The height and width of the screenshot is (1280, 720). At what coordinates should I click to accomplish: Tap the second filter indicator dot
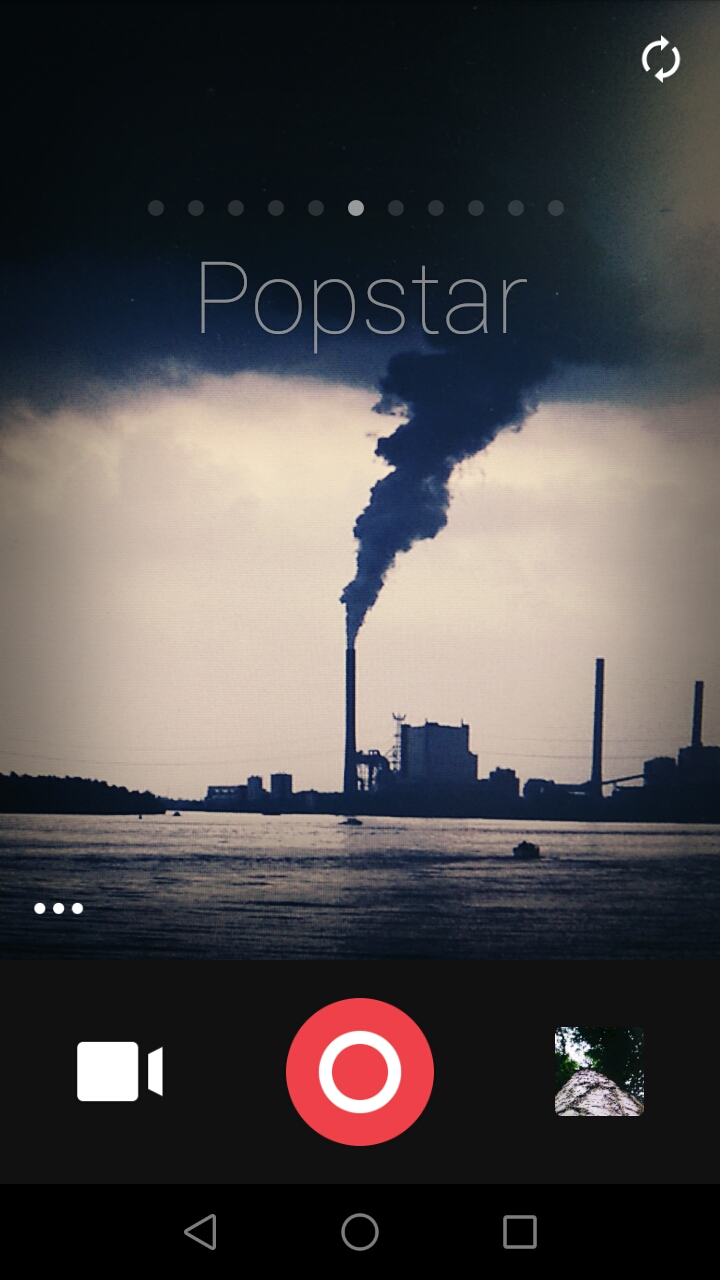click(196, 208)
